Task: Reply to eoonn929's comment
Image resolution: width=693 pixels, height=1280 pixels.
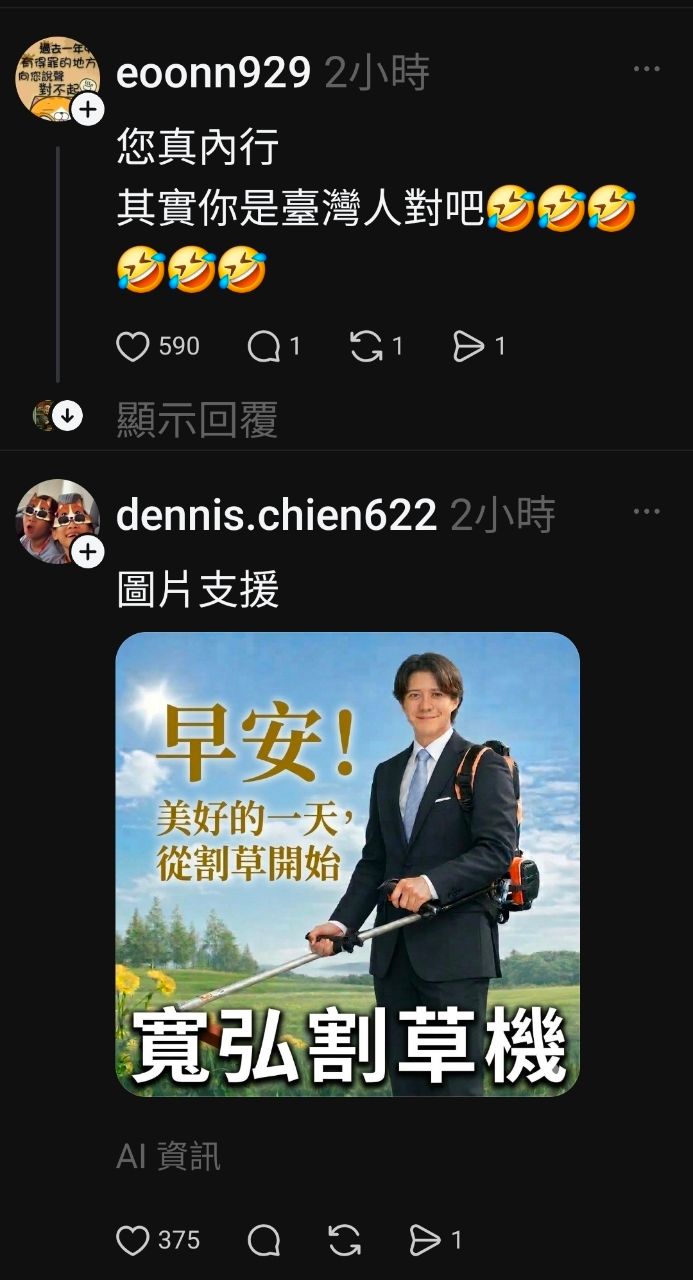Action: coord(264,346)
